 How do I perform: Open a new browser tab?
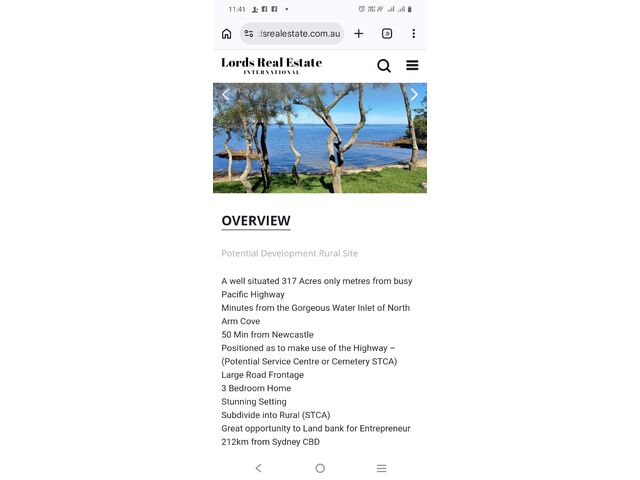click(359, 34)
